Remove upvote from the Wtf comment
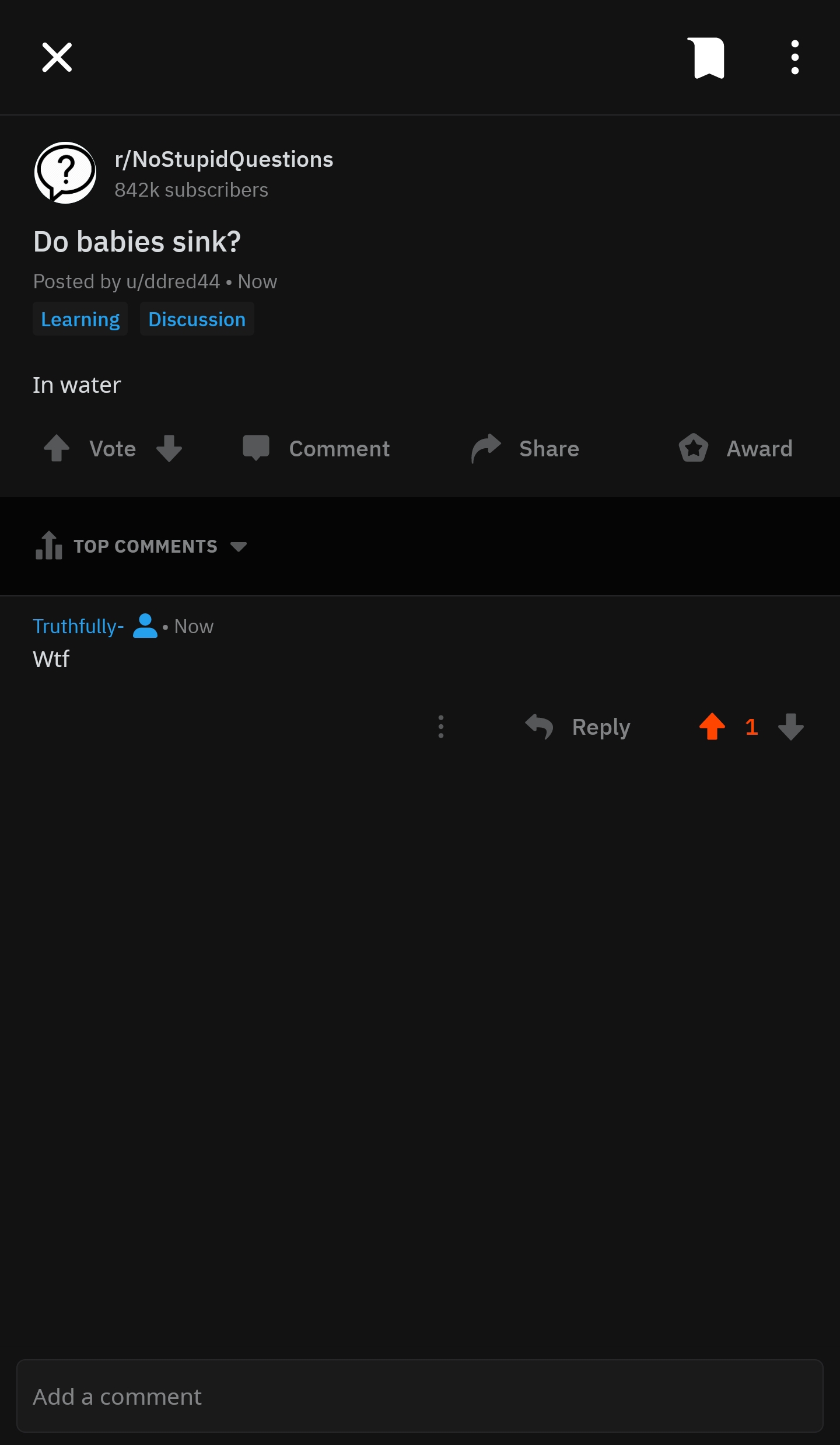 click(712, 727)
